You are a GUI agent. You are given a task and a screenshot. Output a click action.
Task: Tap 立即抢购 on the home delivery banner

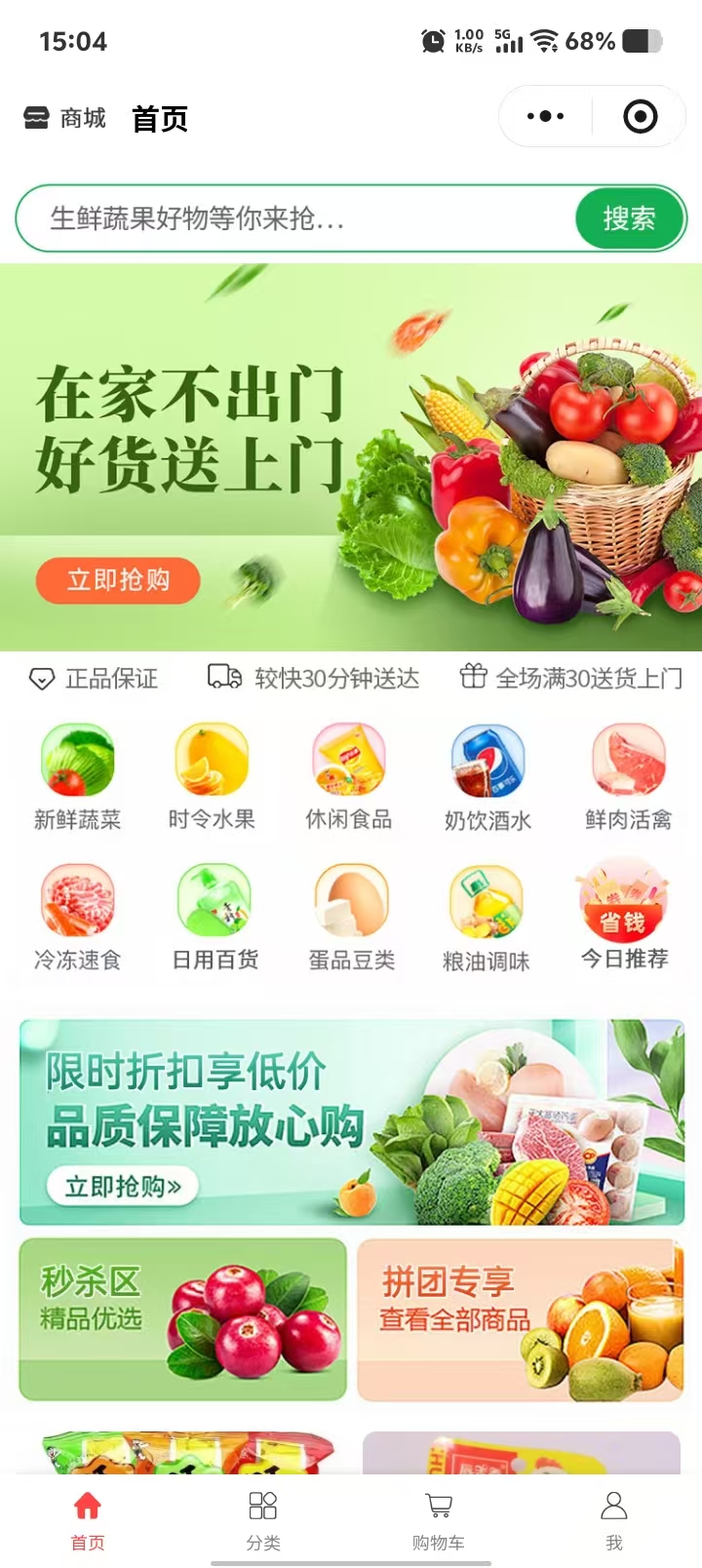point(118,580)
